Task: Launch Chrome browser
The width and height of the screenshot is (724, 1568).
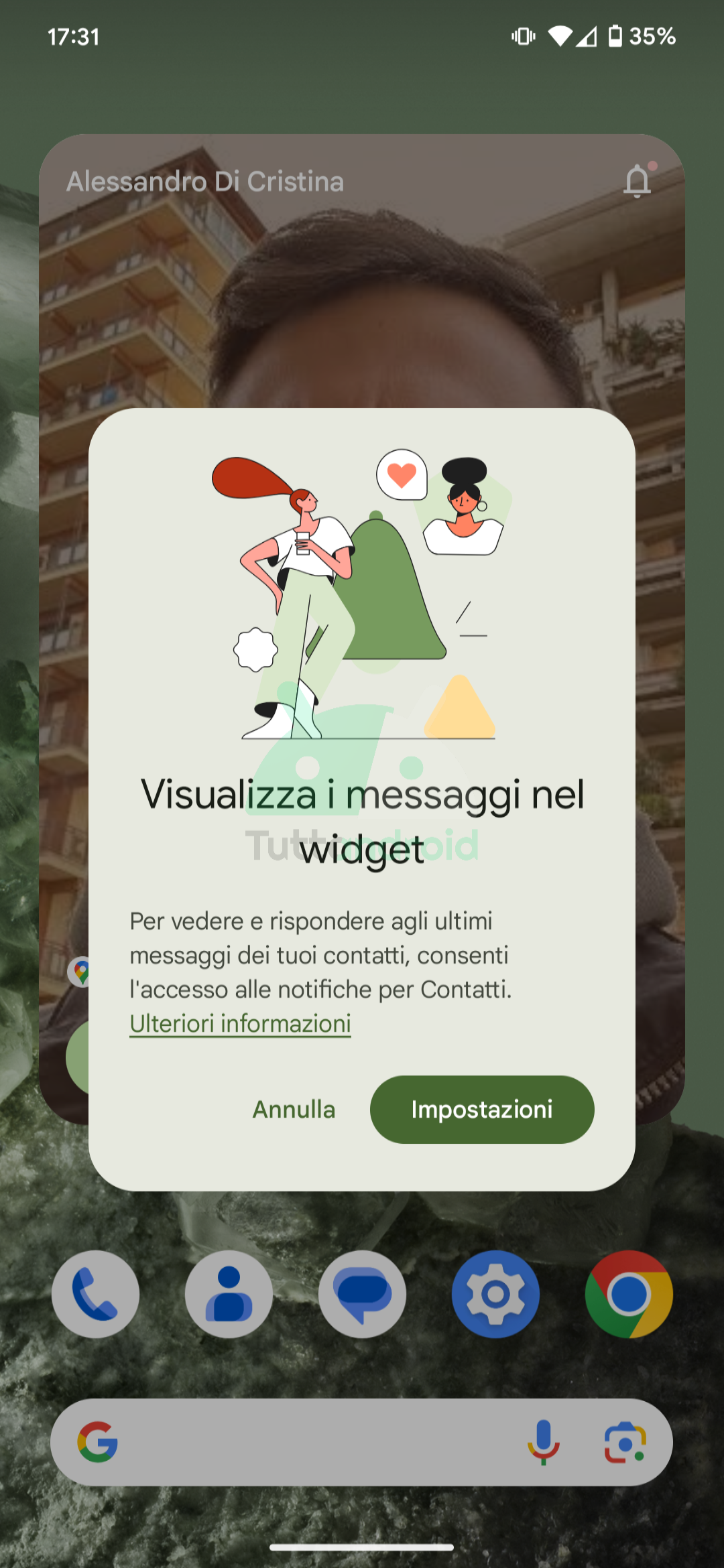Action: pyautogui.click(x=629, y=1294)
